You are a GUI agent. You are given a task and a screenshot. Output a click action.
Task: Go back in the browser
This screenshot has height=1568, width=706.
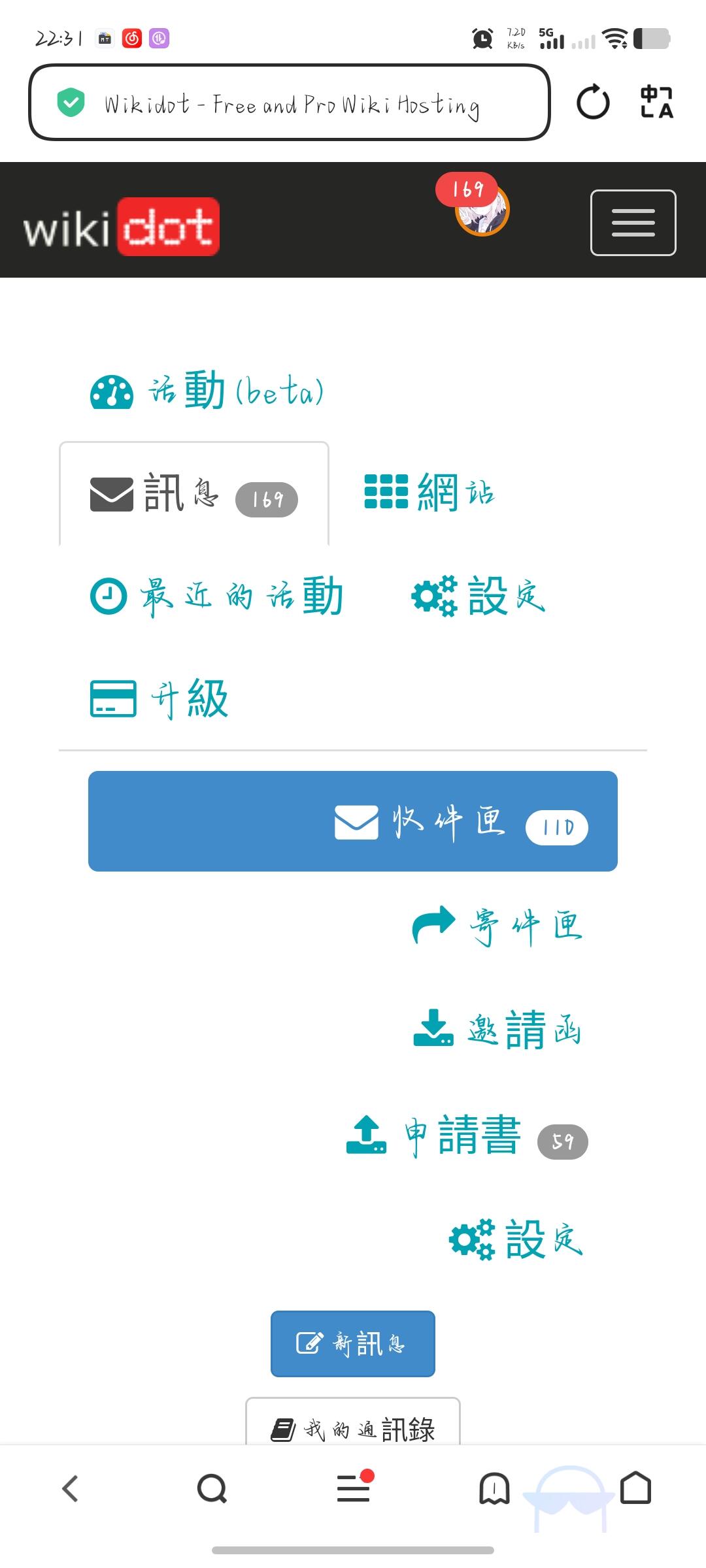(x=70, y=1489)
